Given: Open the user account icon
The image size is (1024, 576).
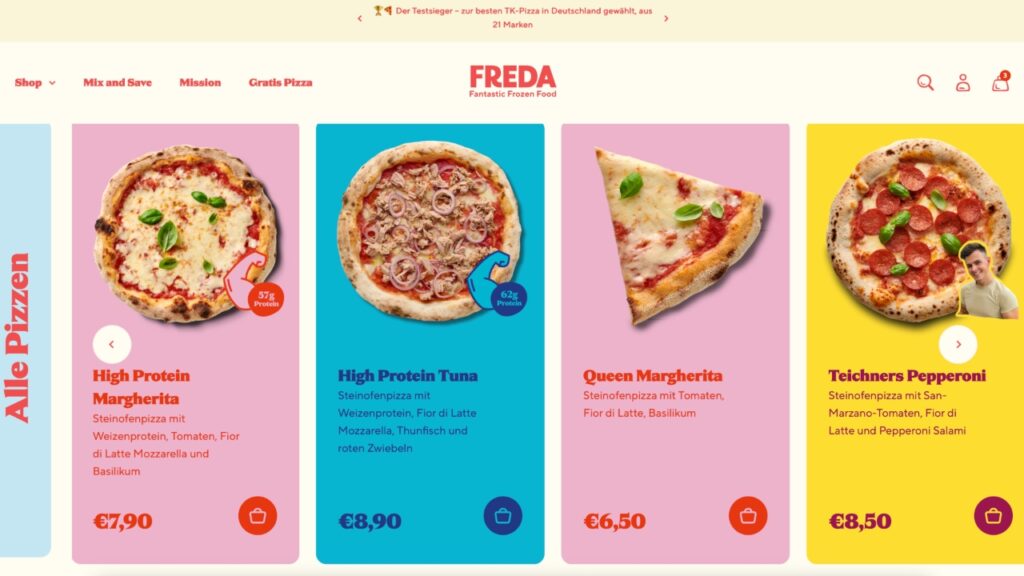Looking at the screenshot, I should pyautogui.click(x=962, y=83).
